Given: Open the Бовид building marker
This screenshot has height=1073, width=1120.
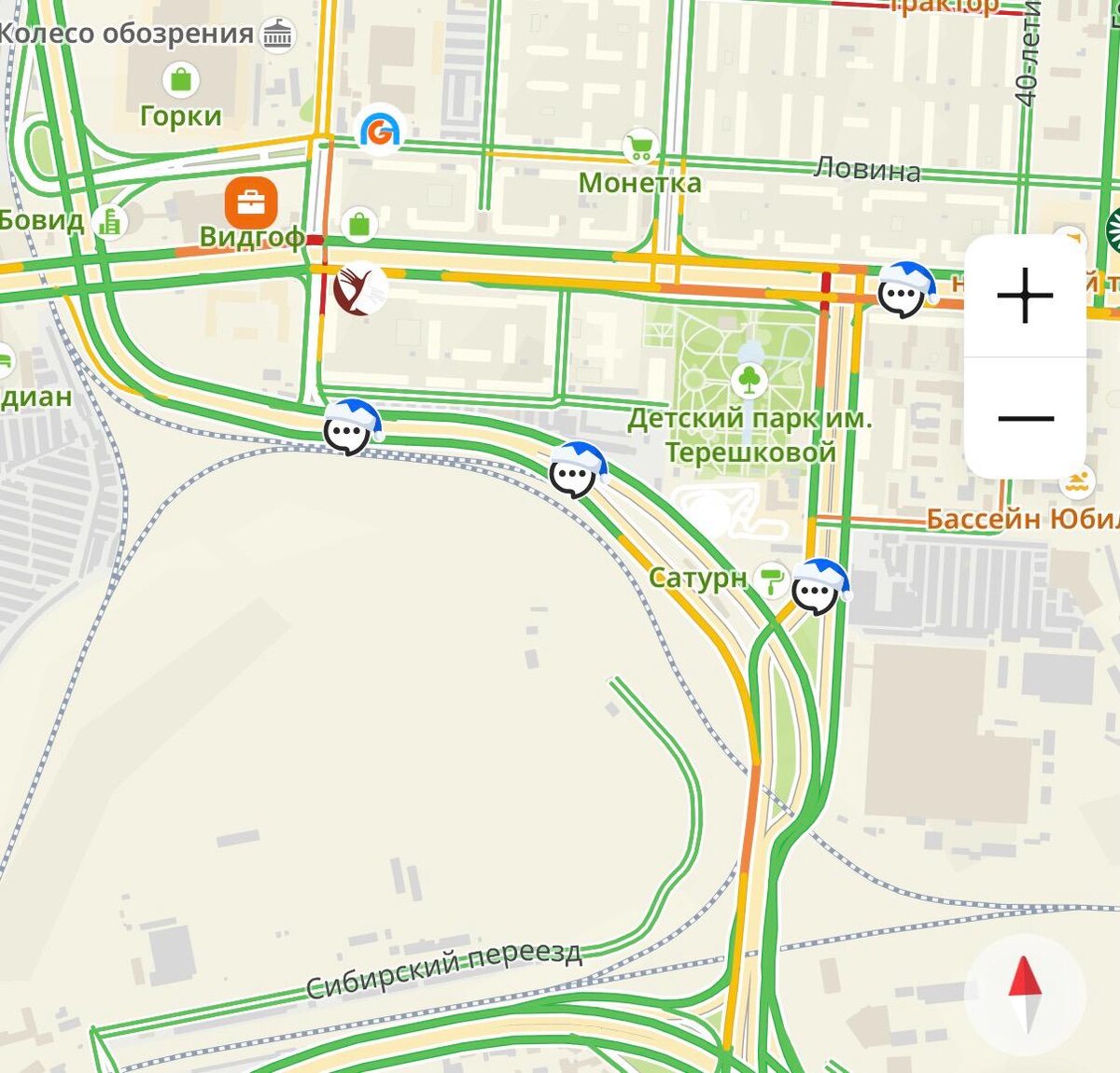Looking at the screenshot, I should pos(110,221).
